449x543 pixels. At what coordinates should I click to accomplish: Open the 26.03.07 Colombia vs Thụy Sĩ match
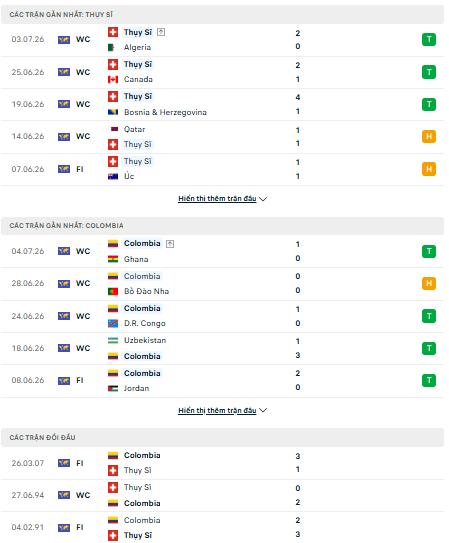pyautogui.click(x=222, y=463)
